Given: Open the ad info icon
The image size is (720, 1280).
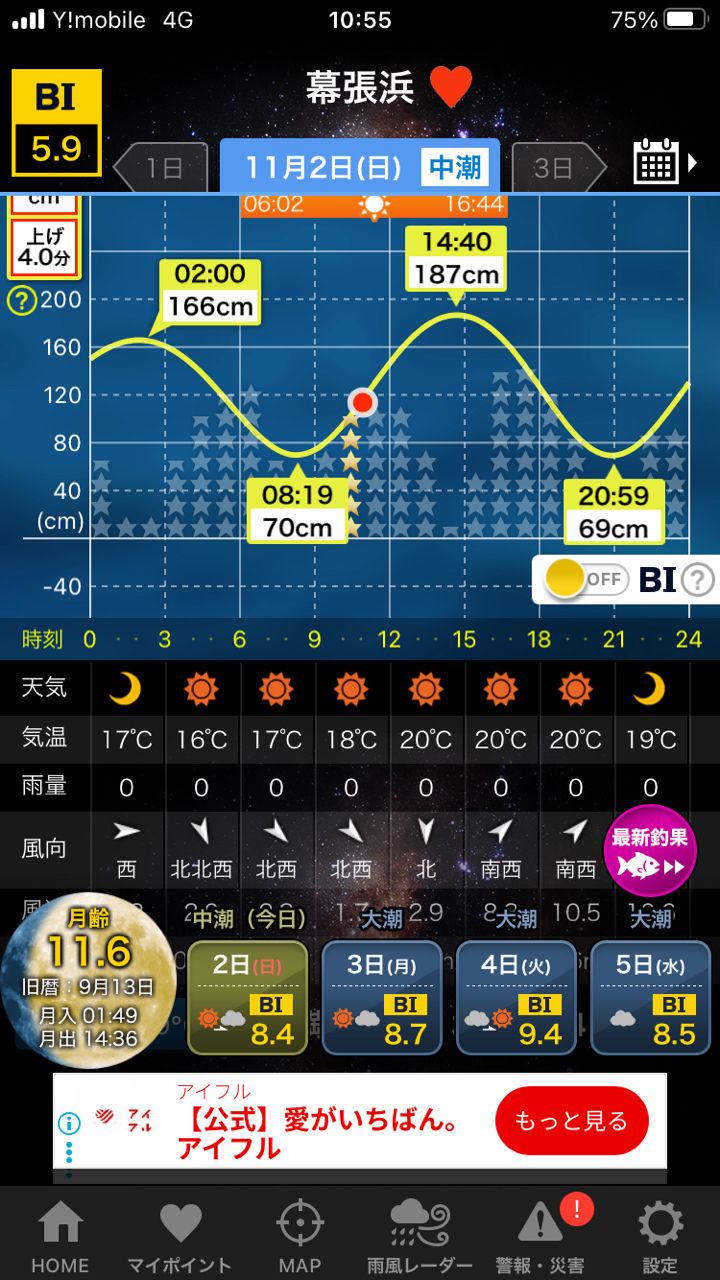Looking at the screenshot, I should coord(69,1123).
